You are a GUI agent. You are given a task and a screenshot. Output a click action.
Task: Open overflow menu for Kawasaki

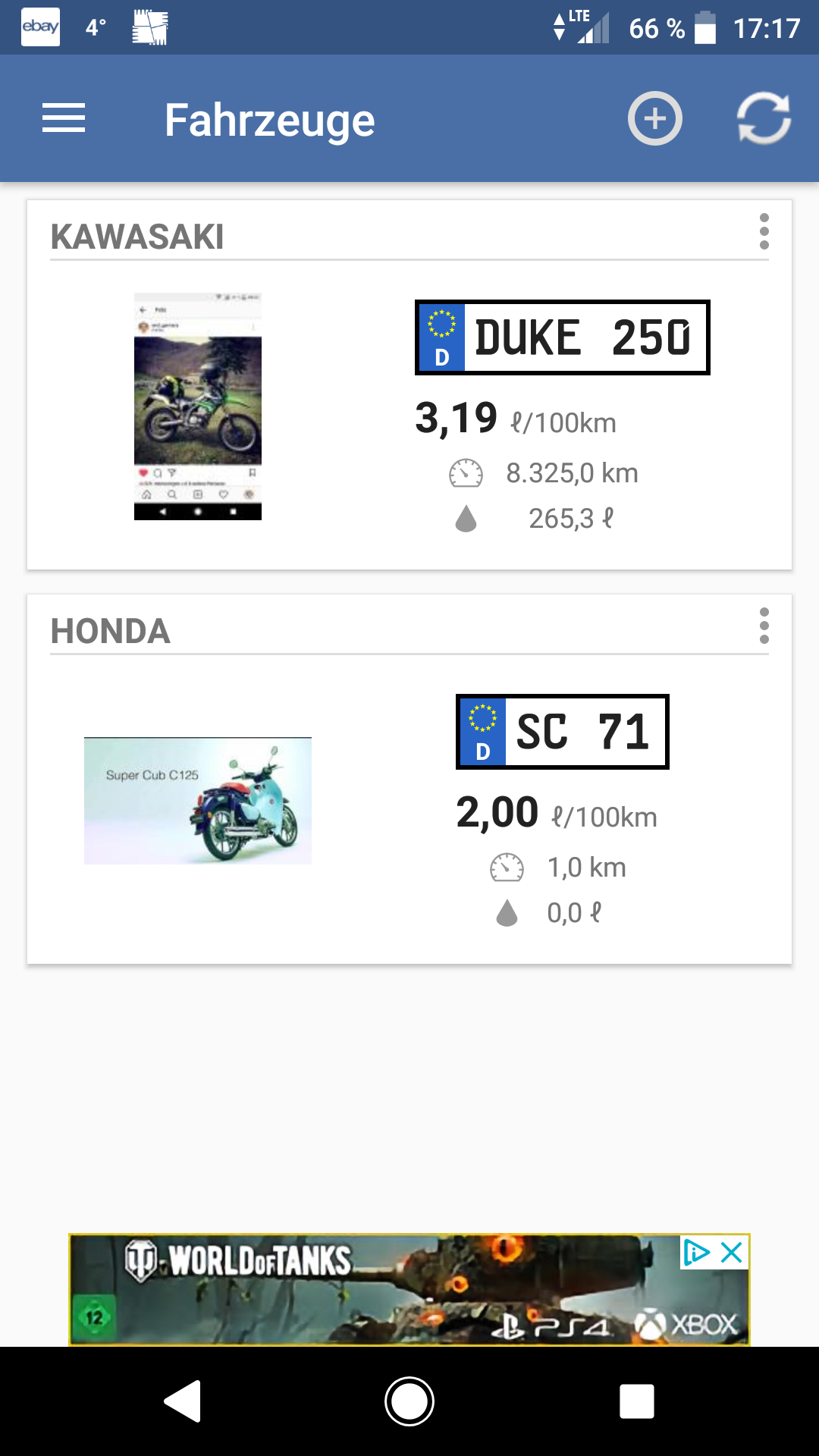(x=764, y=231)
